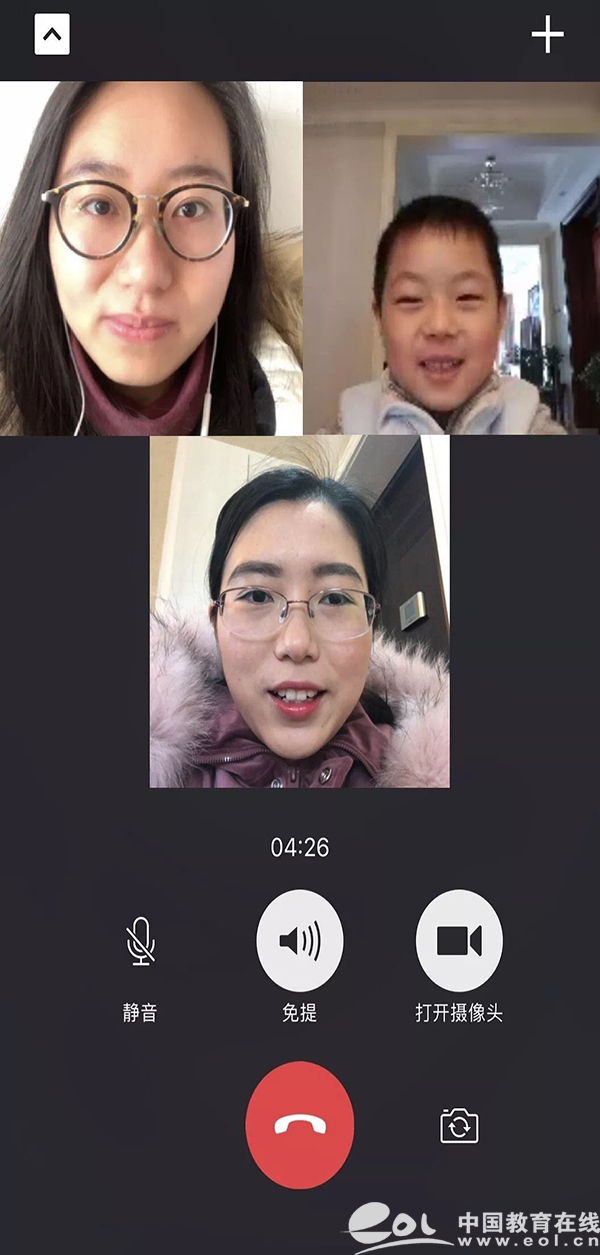This screenshot has height=1255, width=600.
Task: Hang up the call
Action: (x=300, y=1125)
